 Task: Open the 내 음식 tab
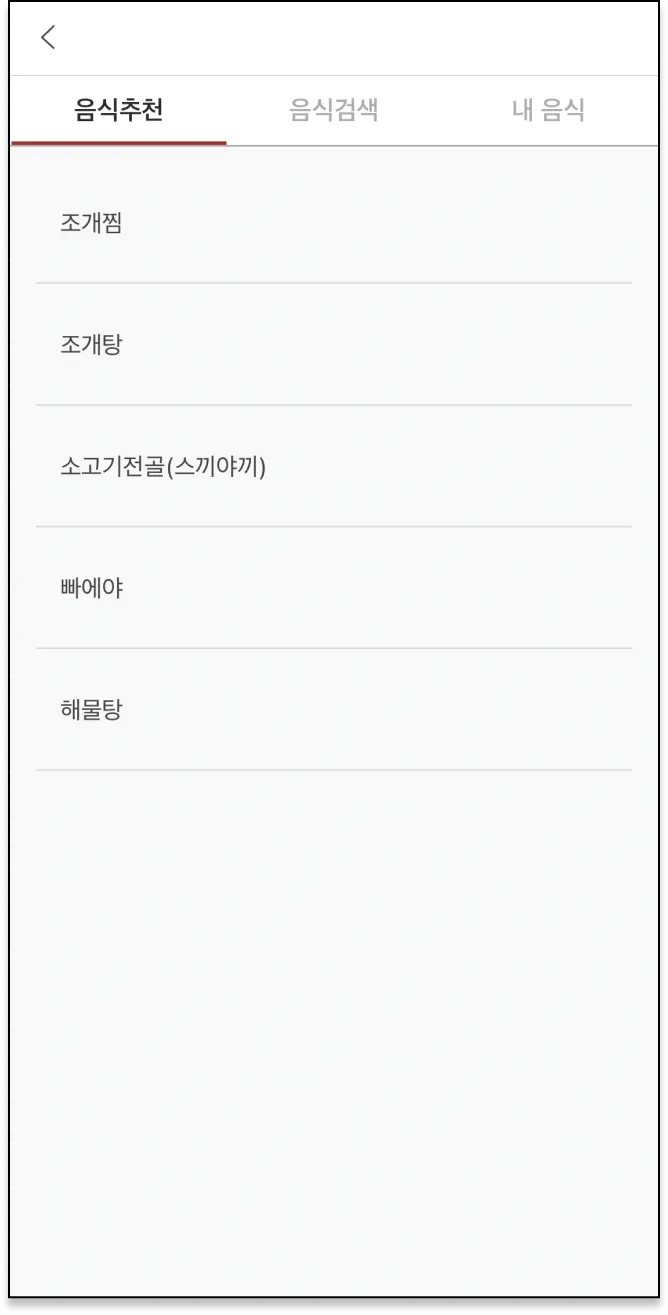(x=548, y=110)
